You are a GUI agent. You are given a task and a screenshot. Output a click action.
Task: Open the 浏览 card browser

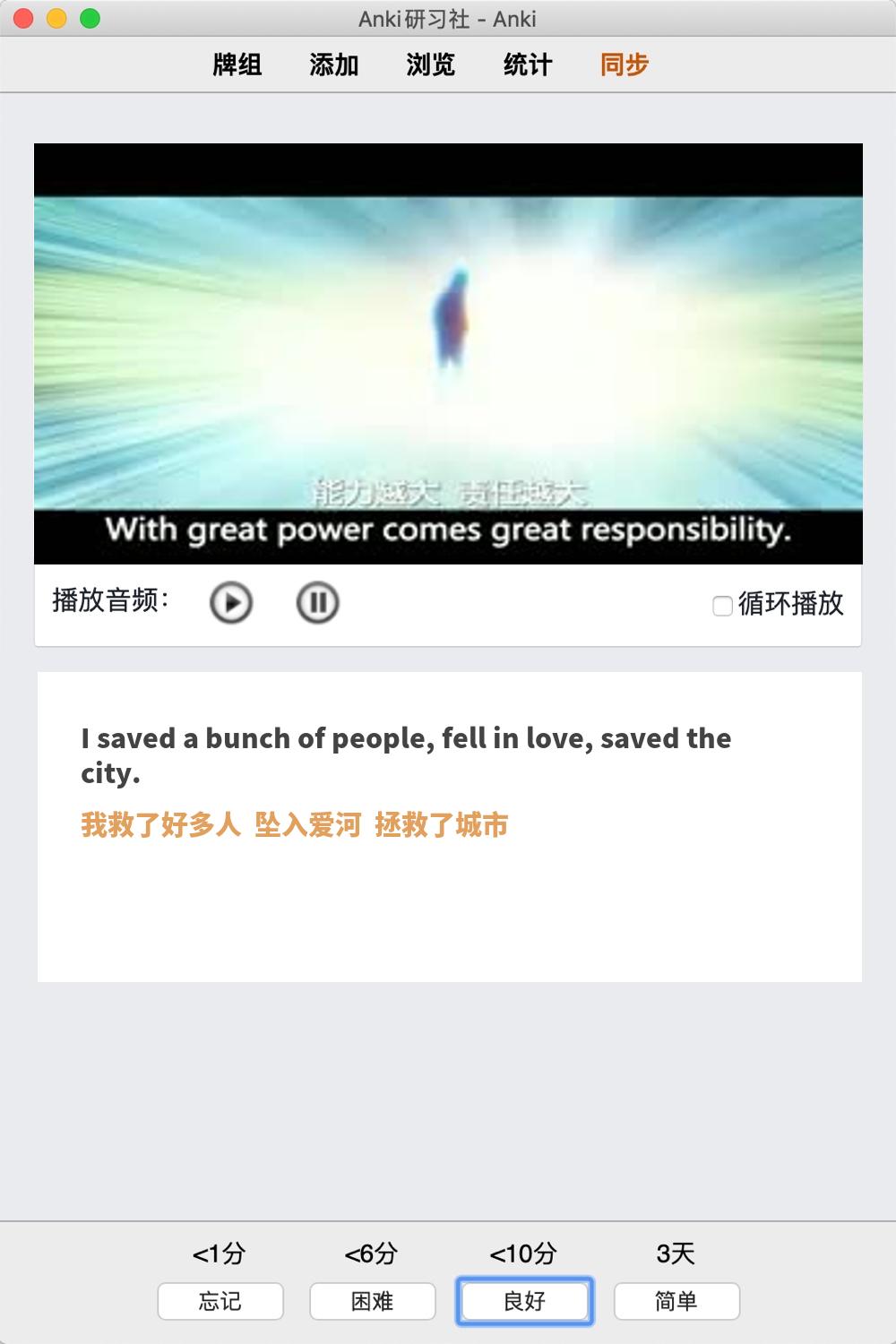[431, 65]
